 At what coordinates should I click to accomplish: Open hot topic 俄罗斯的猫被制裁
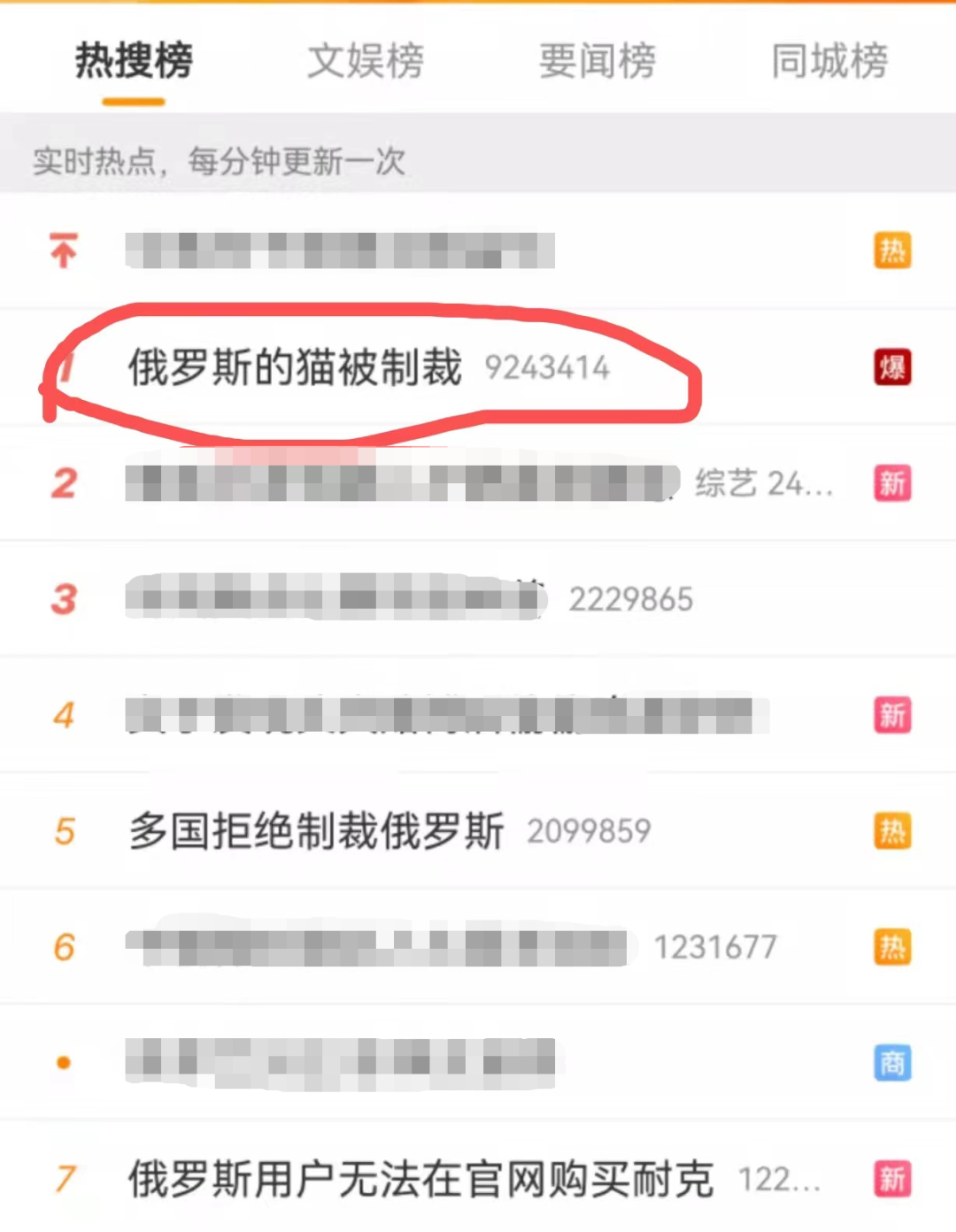[295, 367]
